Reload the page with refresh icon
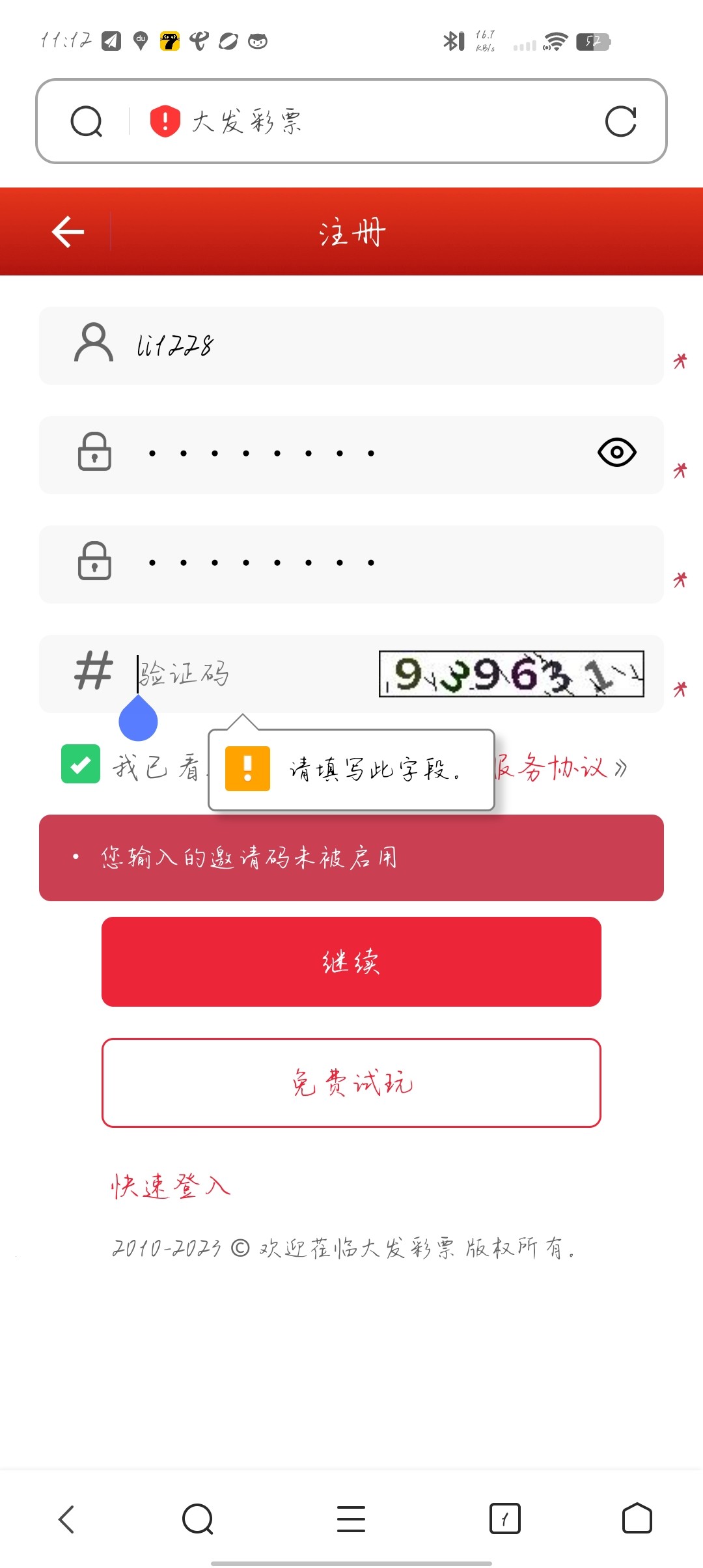Screen dimensions: 703x1568 click(620, 121)
